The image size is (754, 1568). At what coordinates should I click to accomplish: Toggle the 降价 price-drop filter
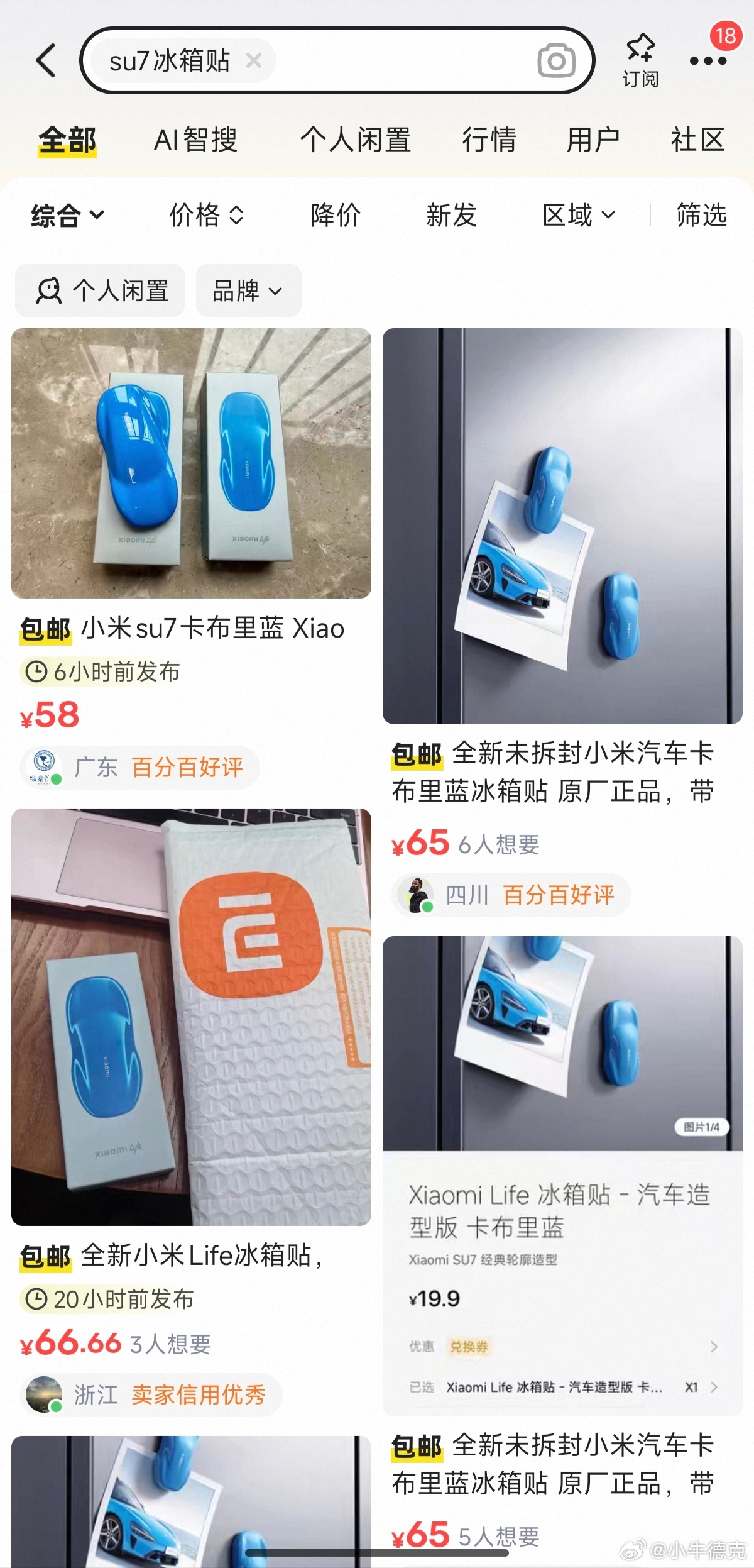(x=334, y=216)
